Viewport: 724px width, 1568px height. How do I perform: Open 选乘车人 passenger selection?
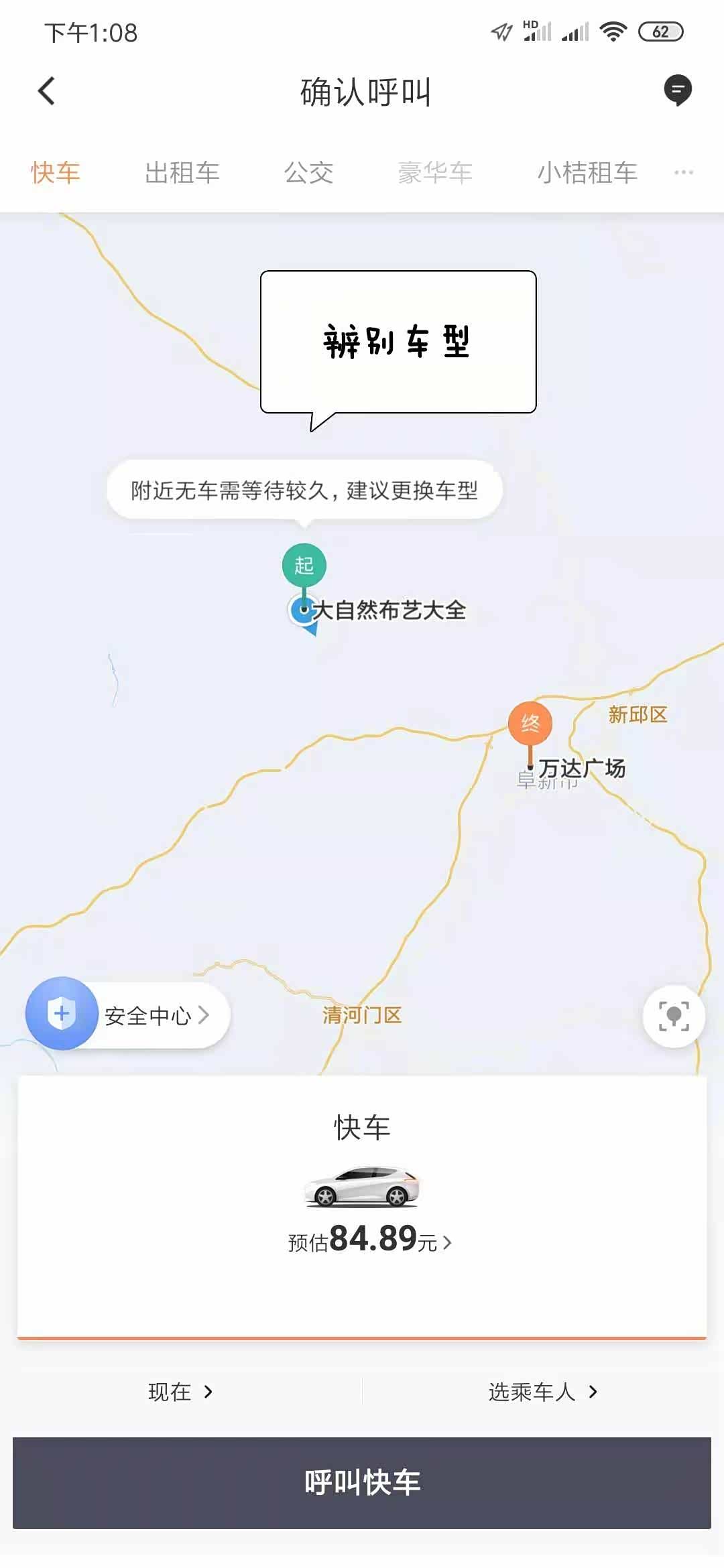click(542, 1392)
